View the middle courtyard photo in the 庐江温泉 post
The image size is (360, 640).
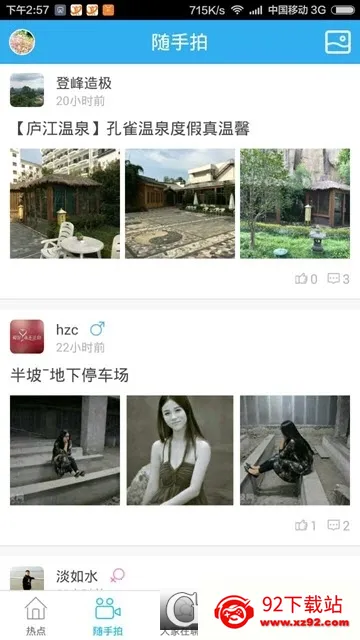[x=180, y=203]
